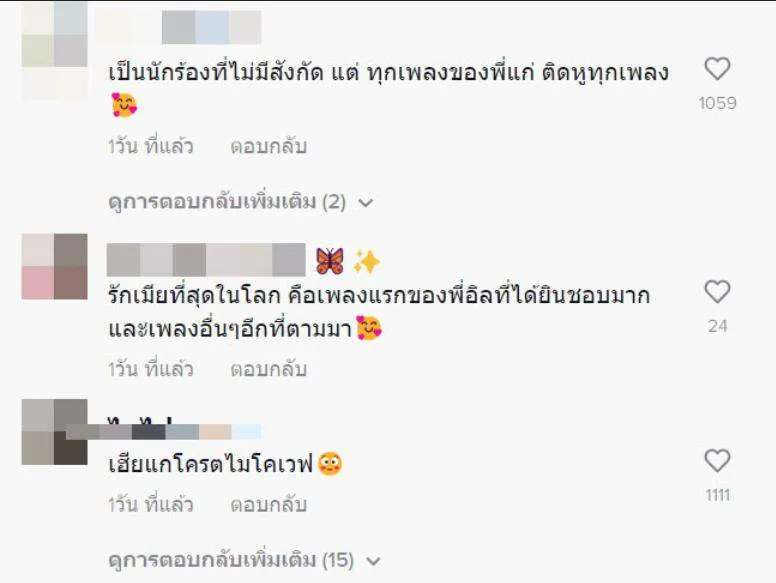This screenshot has height=583, width=776.
Task: Like the comment with 24 likes
Action: 717,292
